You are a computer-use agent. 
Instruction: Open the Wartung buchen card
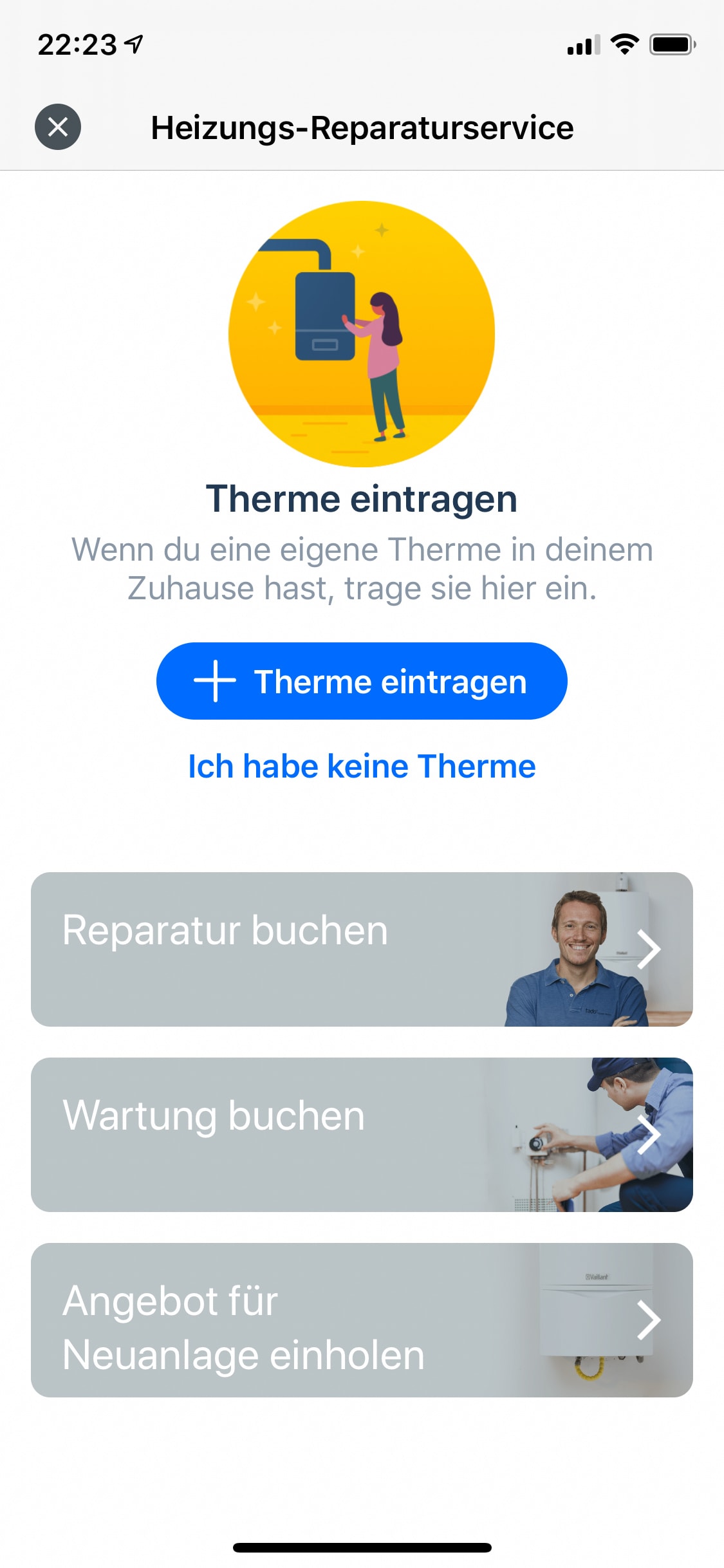pyautogui.click(x=362, y=1134)
